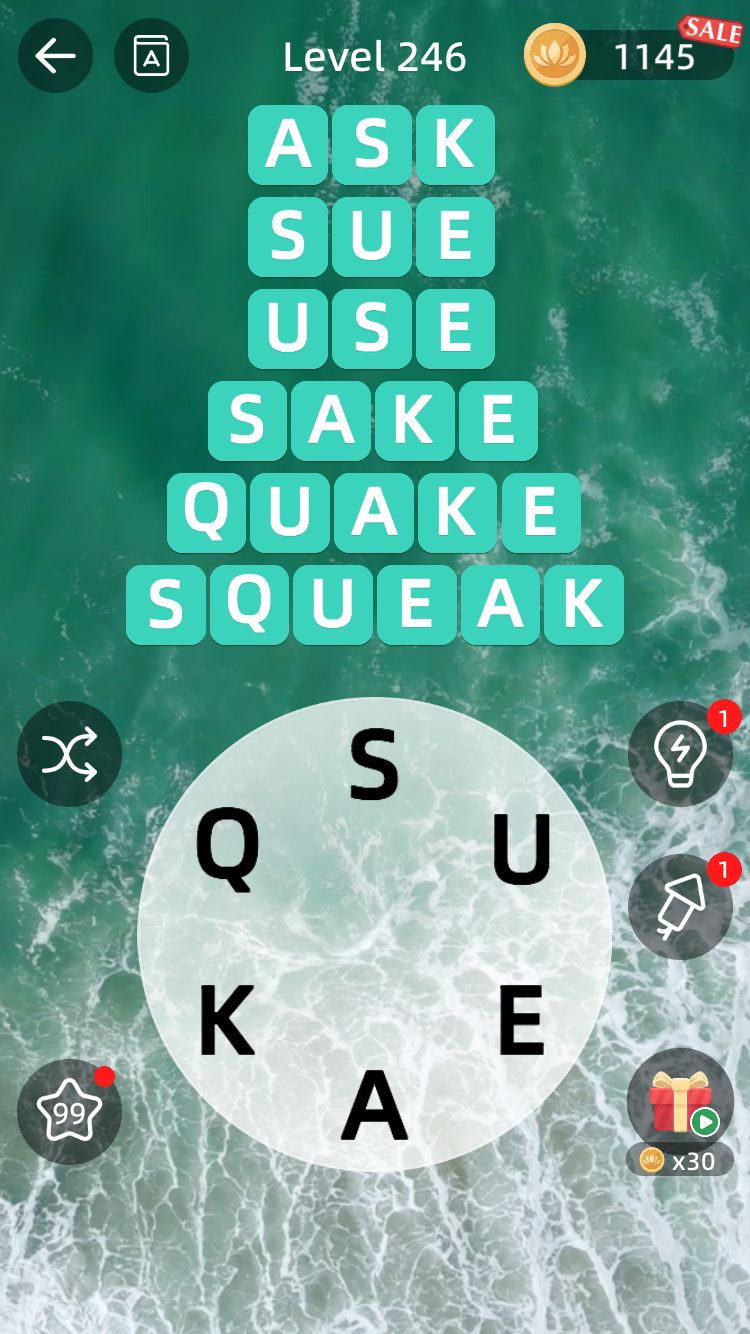Use the rocket booster hint

tap(680, 907)
